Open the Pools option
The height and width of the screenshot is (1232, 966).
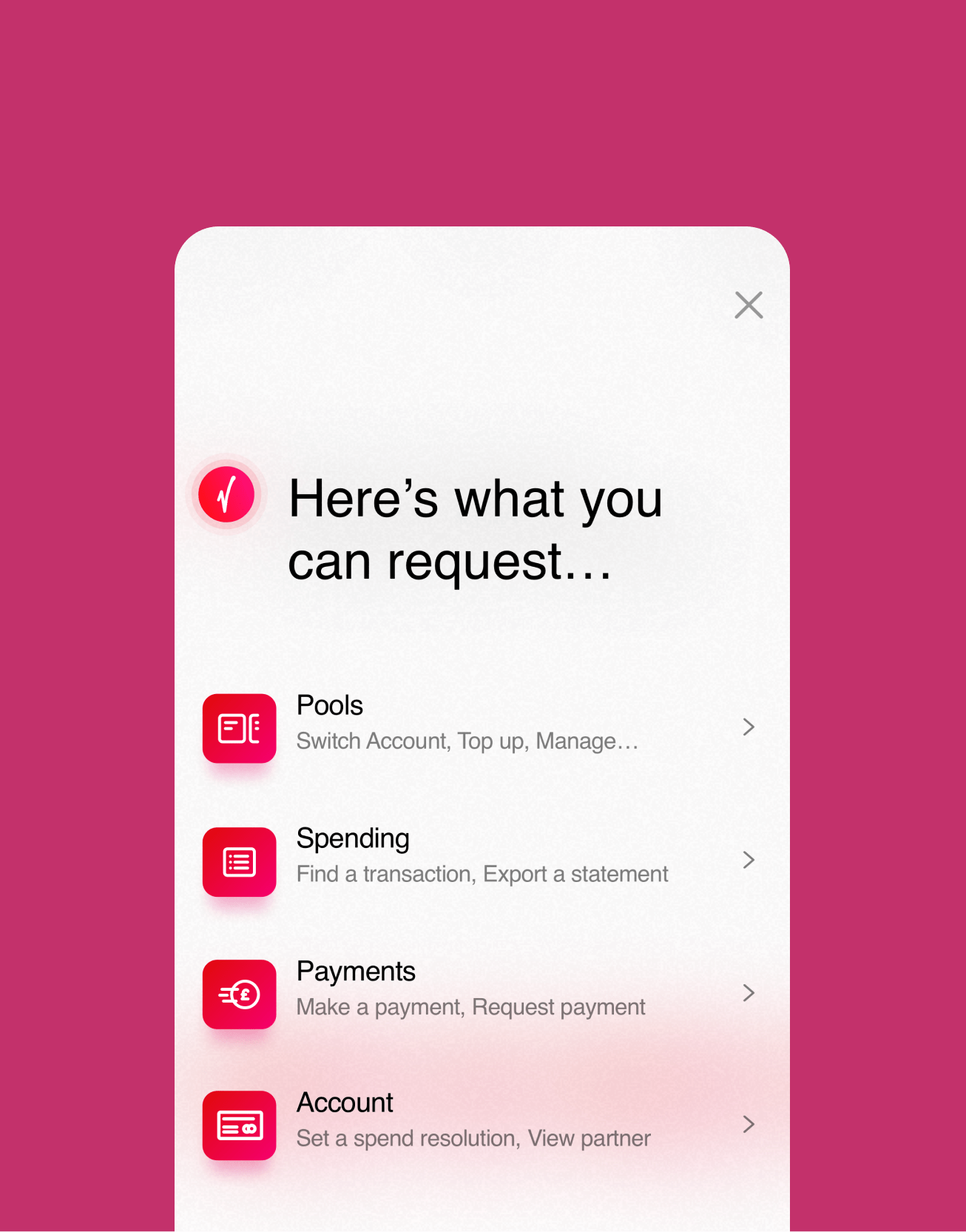[x=481, y=727]
